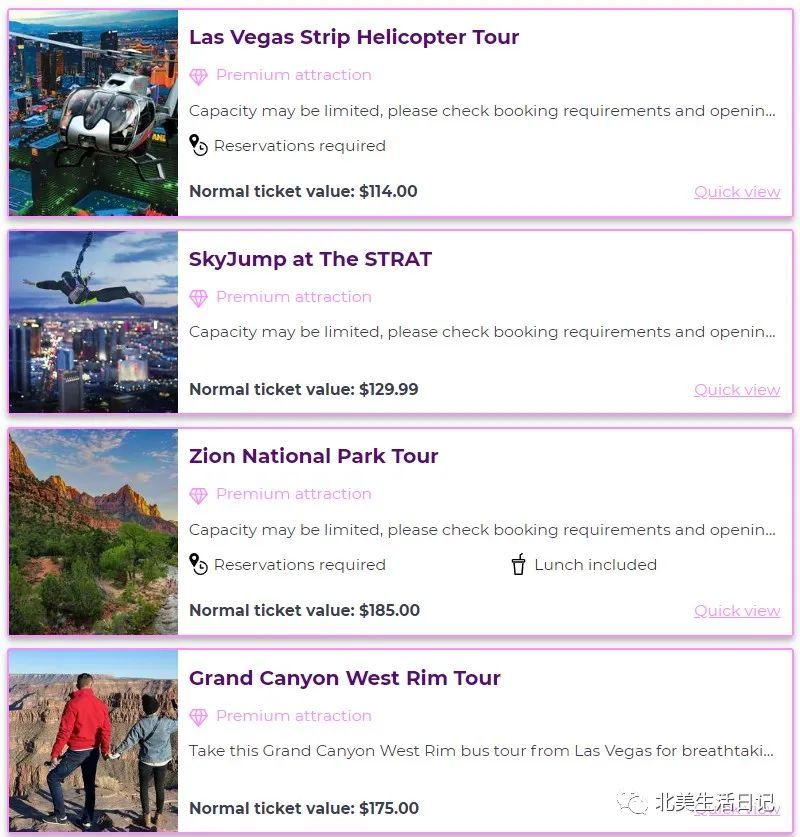Screen dimensions: 800x837
Task: Open Quick view for Las Vegas Strip Helicopter Tour
Action: [736, 192]
